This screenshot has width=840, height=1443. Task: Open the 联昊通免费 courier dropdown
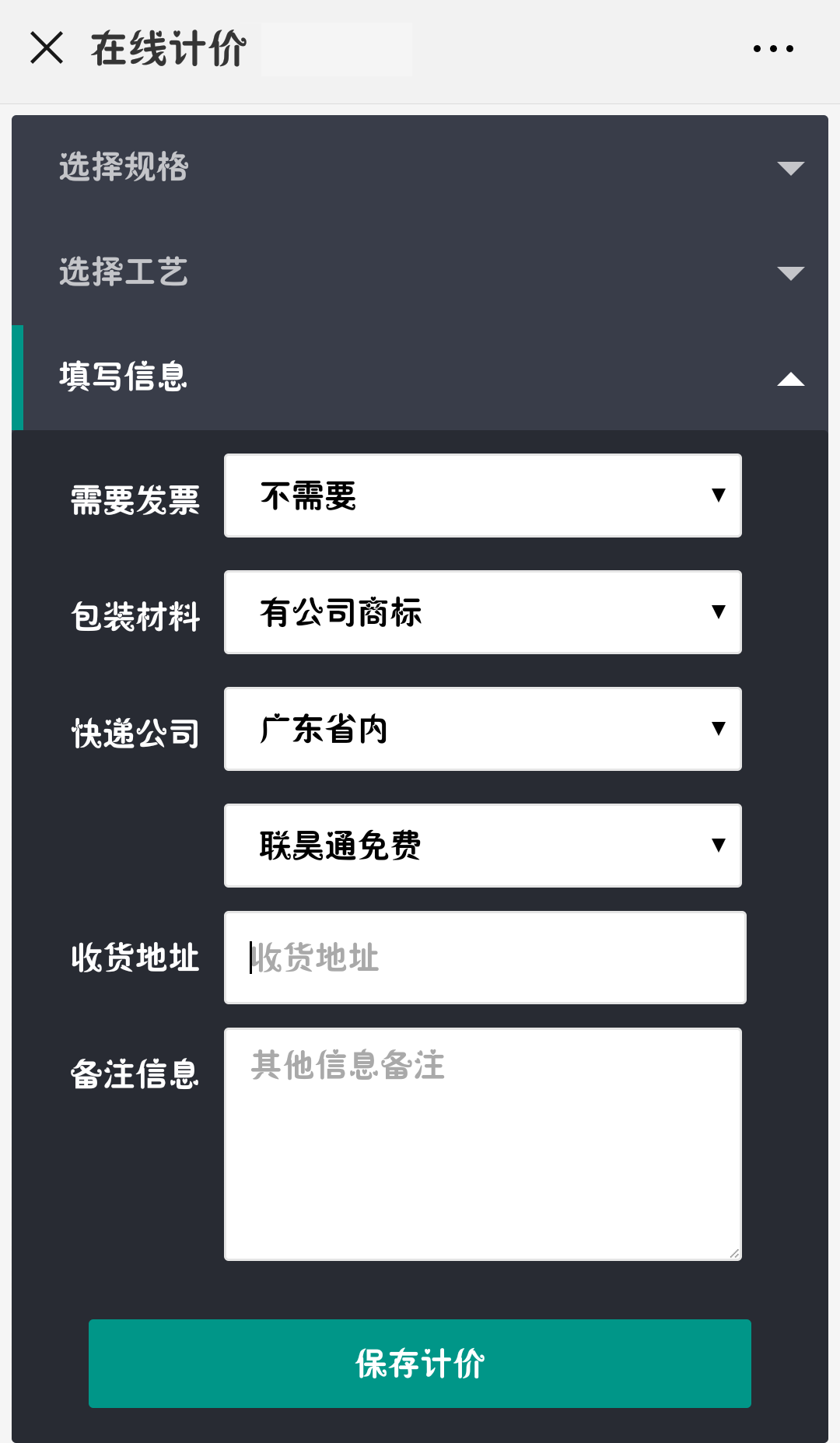tap(482, 846)
